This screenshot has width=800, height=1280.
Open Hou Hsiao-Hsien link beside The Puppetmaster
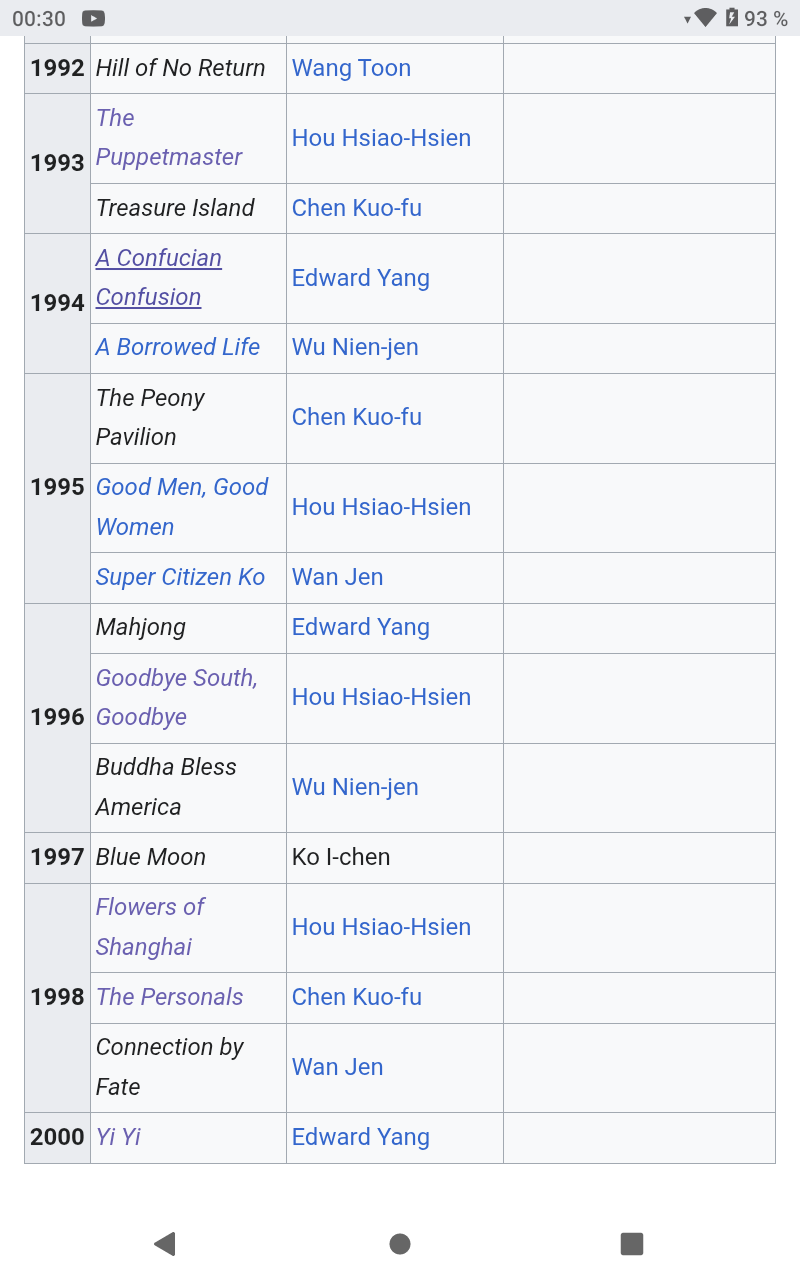click(x=380, y=138)
